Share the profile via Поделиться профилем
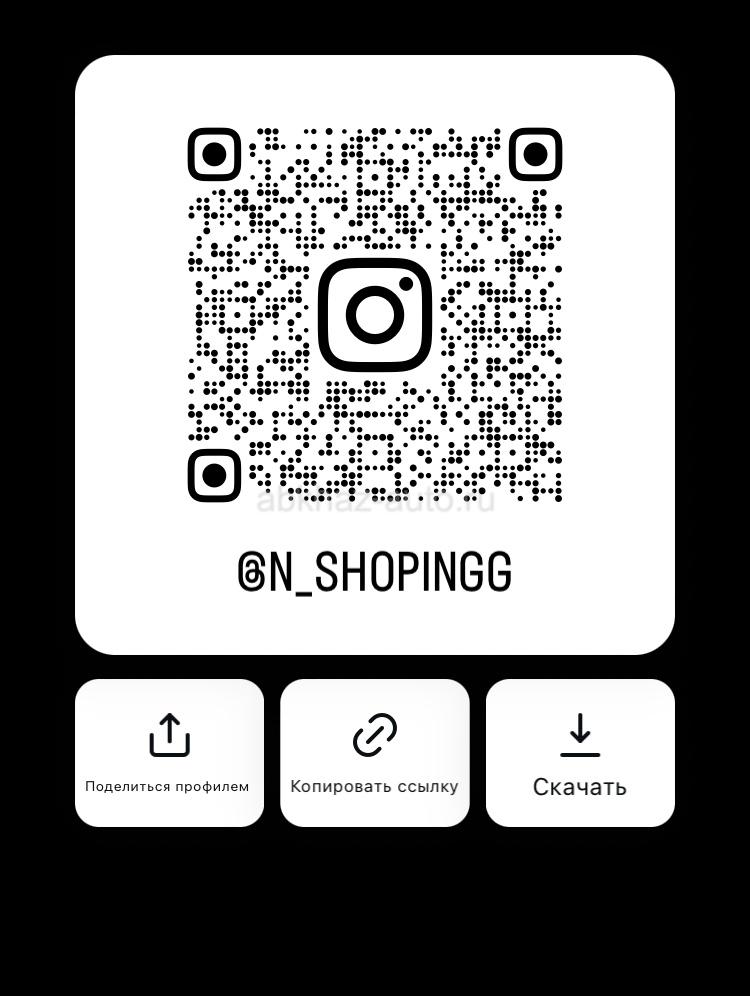 (169, 753)
